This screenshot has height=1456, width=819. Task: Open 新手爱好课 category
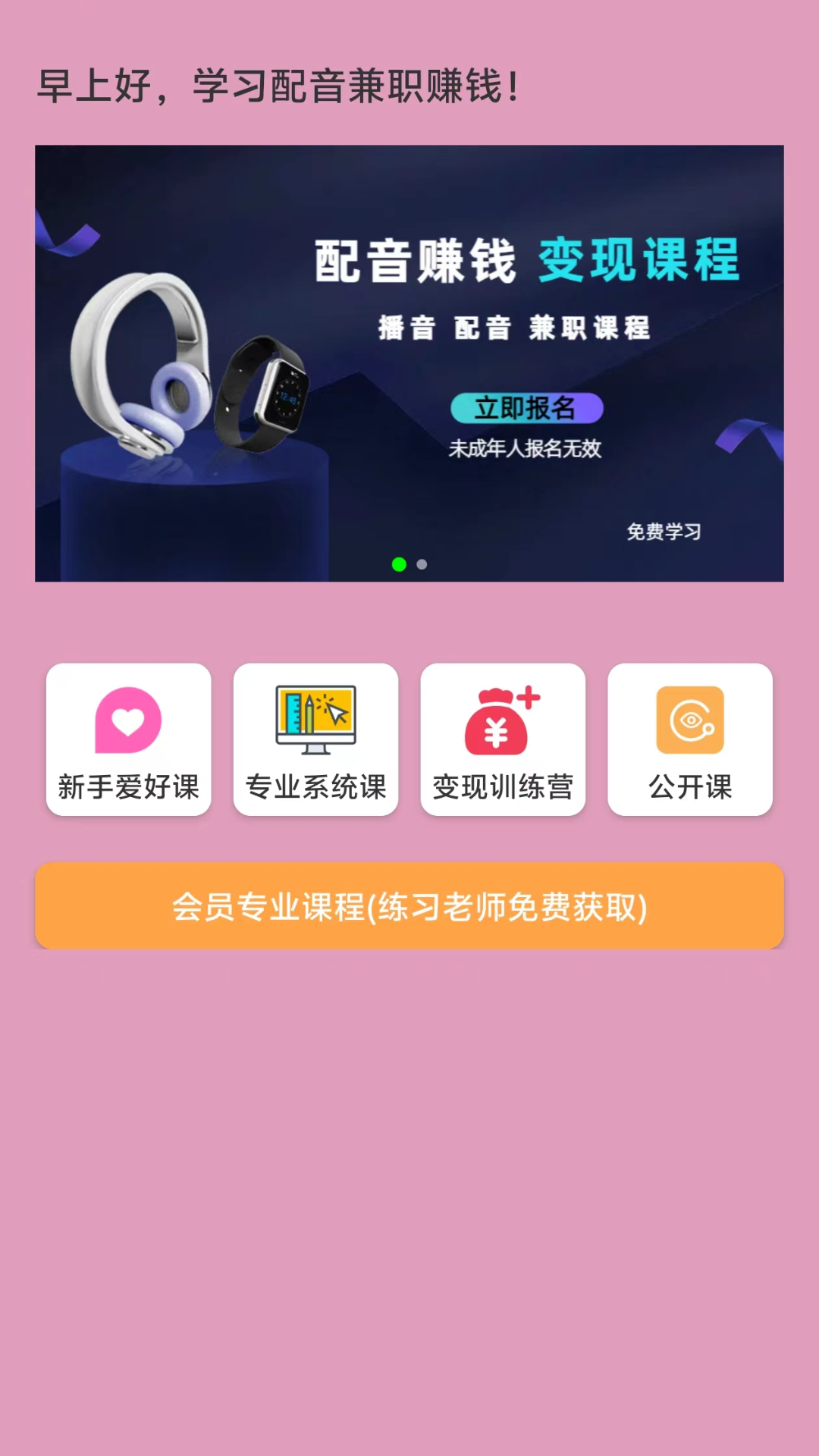pos(128,739)
